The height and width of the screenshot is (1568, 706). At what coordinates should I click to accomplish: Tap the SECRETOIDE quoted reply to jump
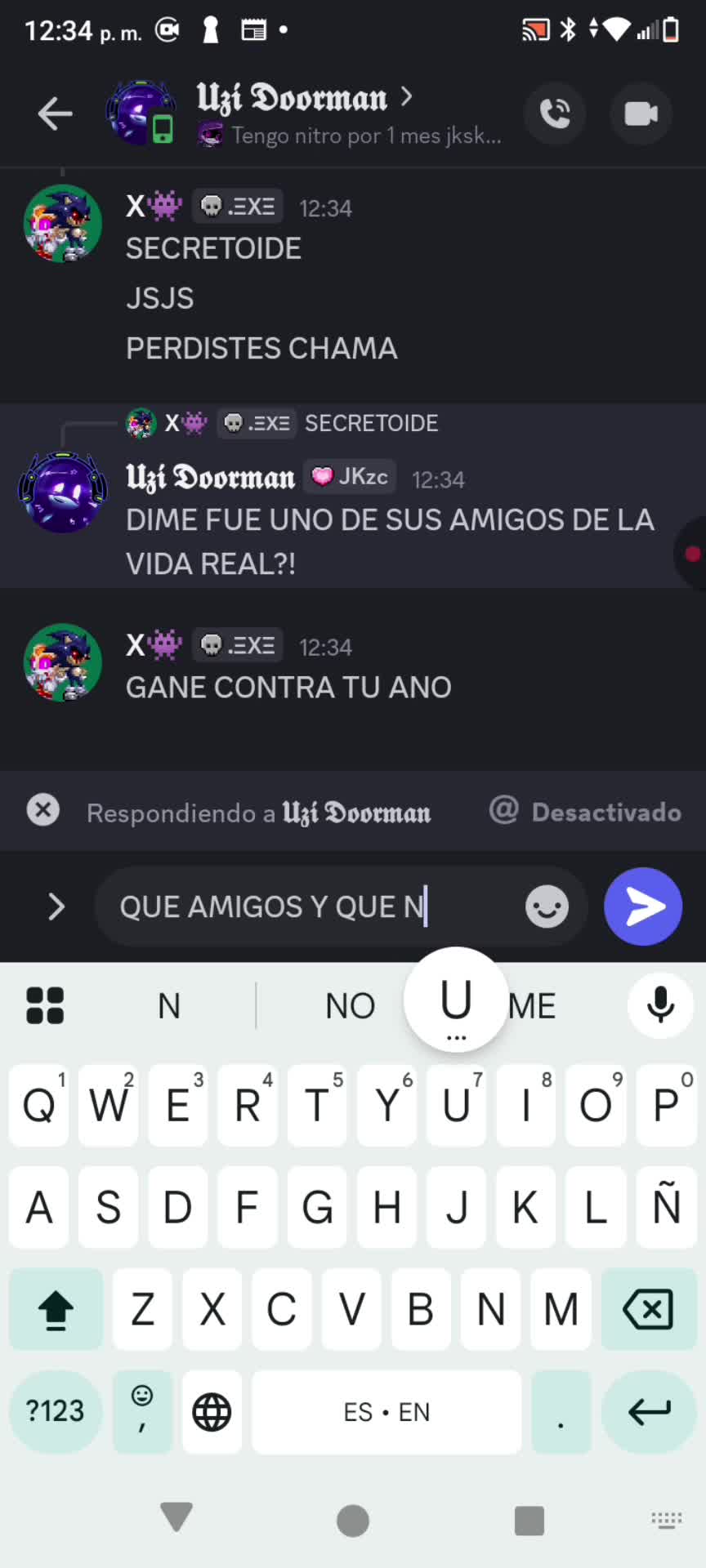point(372,423)
